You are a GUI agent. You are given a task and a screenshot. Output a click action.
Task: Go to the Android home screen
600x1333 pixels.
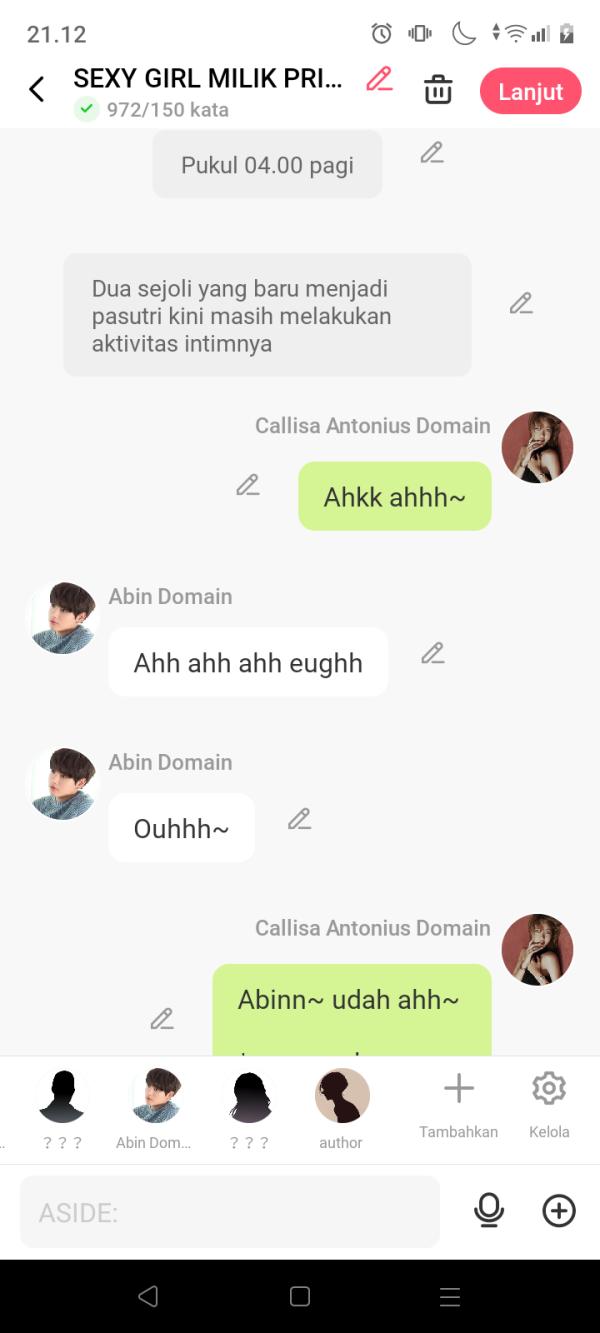coord(299,1297)
